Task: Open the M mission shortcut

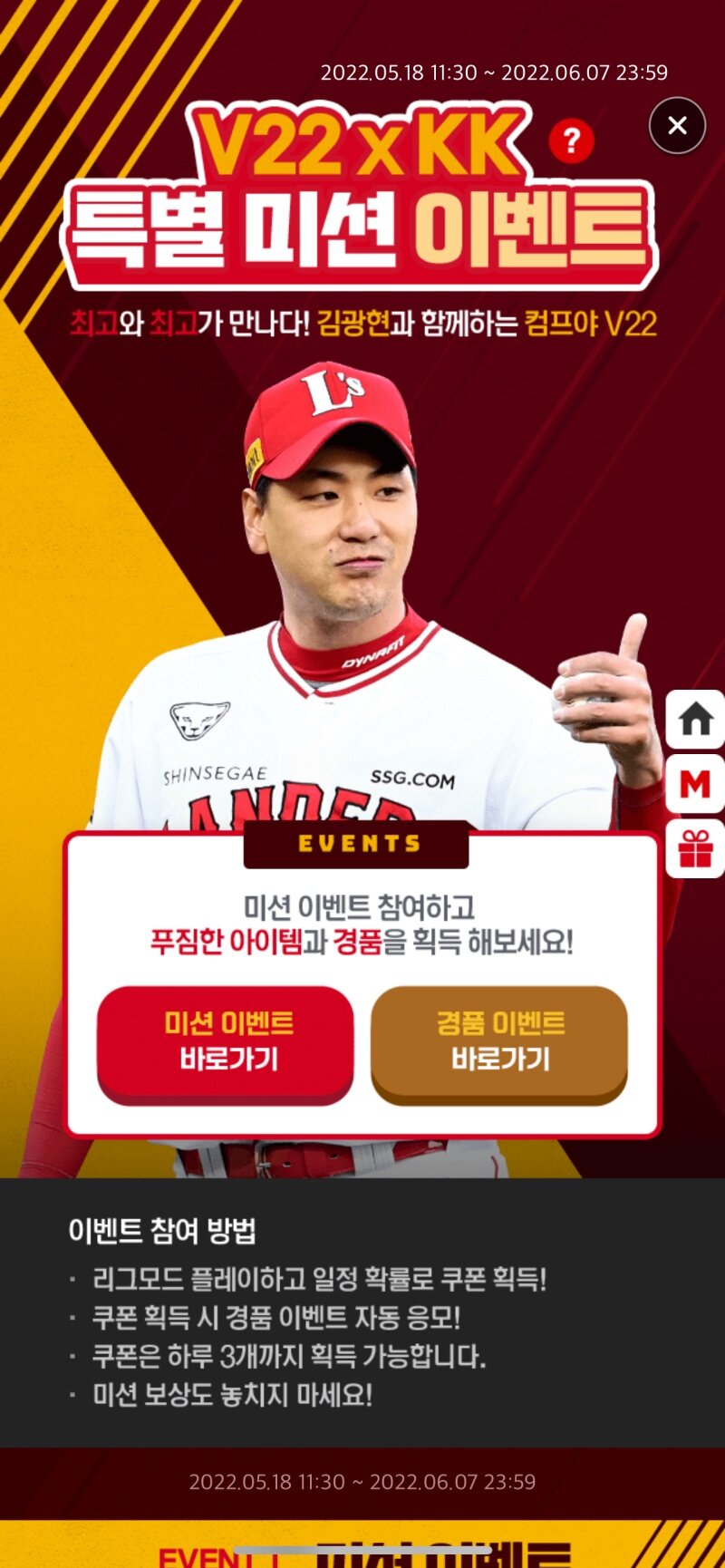Action: coord(696,784)
